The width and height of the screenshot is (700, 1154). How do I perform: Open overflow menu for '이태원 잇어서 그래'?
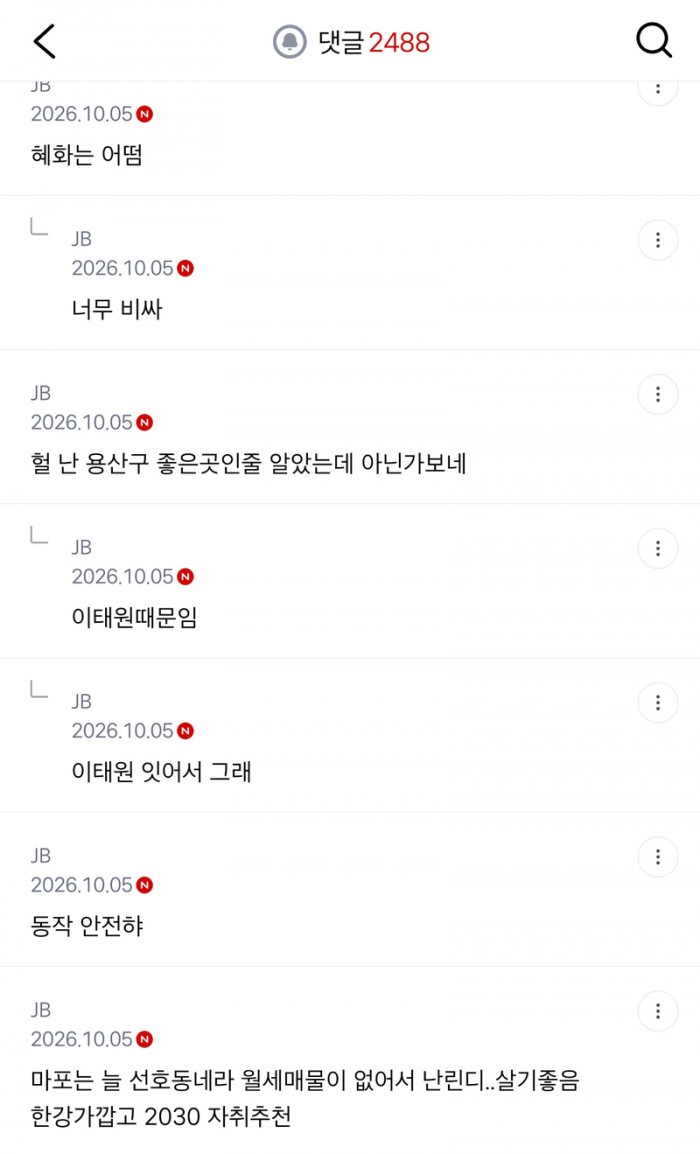[657, 703]
